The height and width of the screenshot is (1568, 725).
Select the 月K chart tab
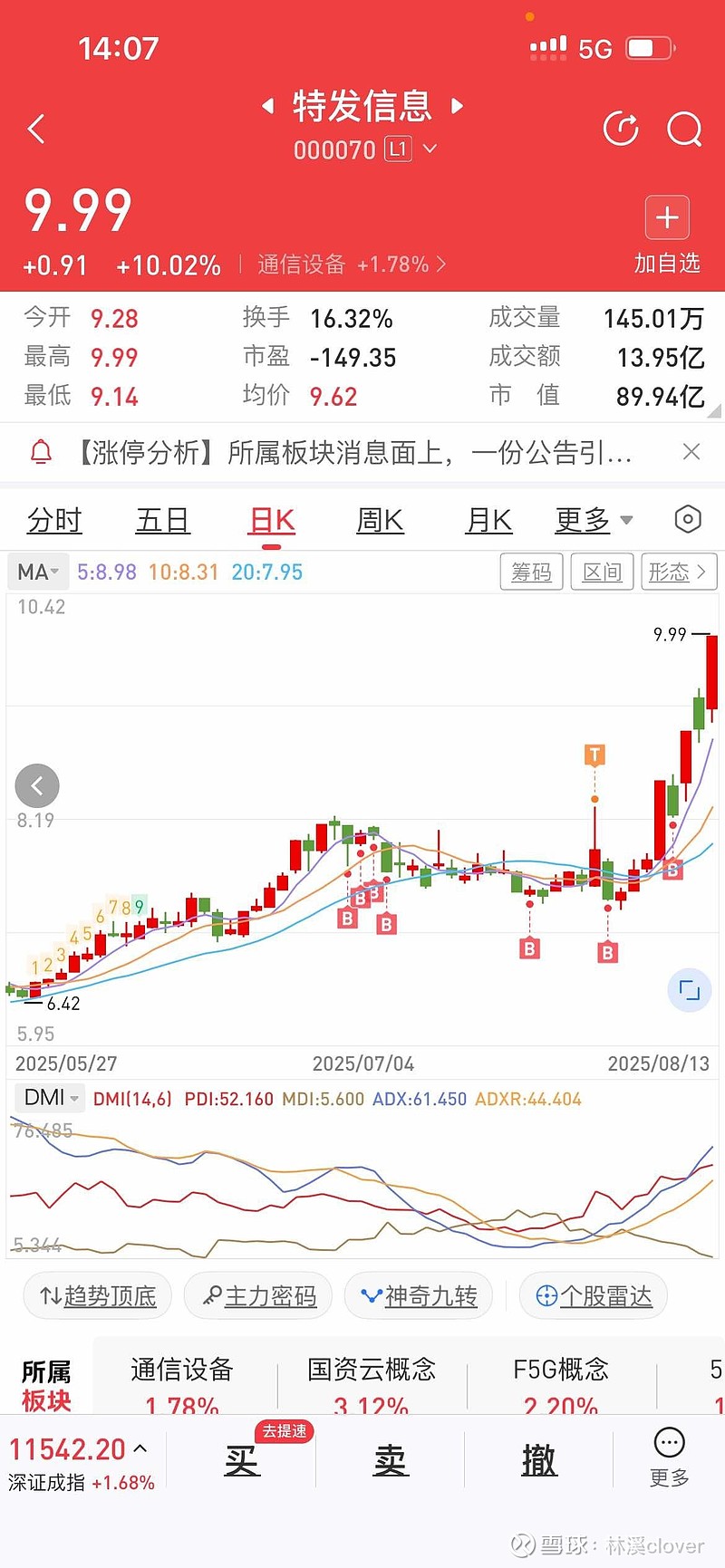click(x=489, y=521)
